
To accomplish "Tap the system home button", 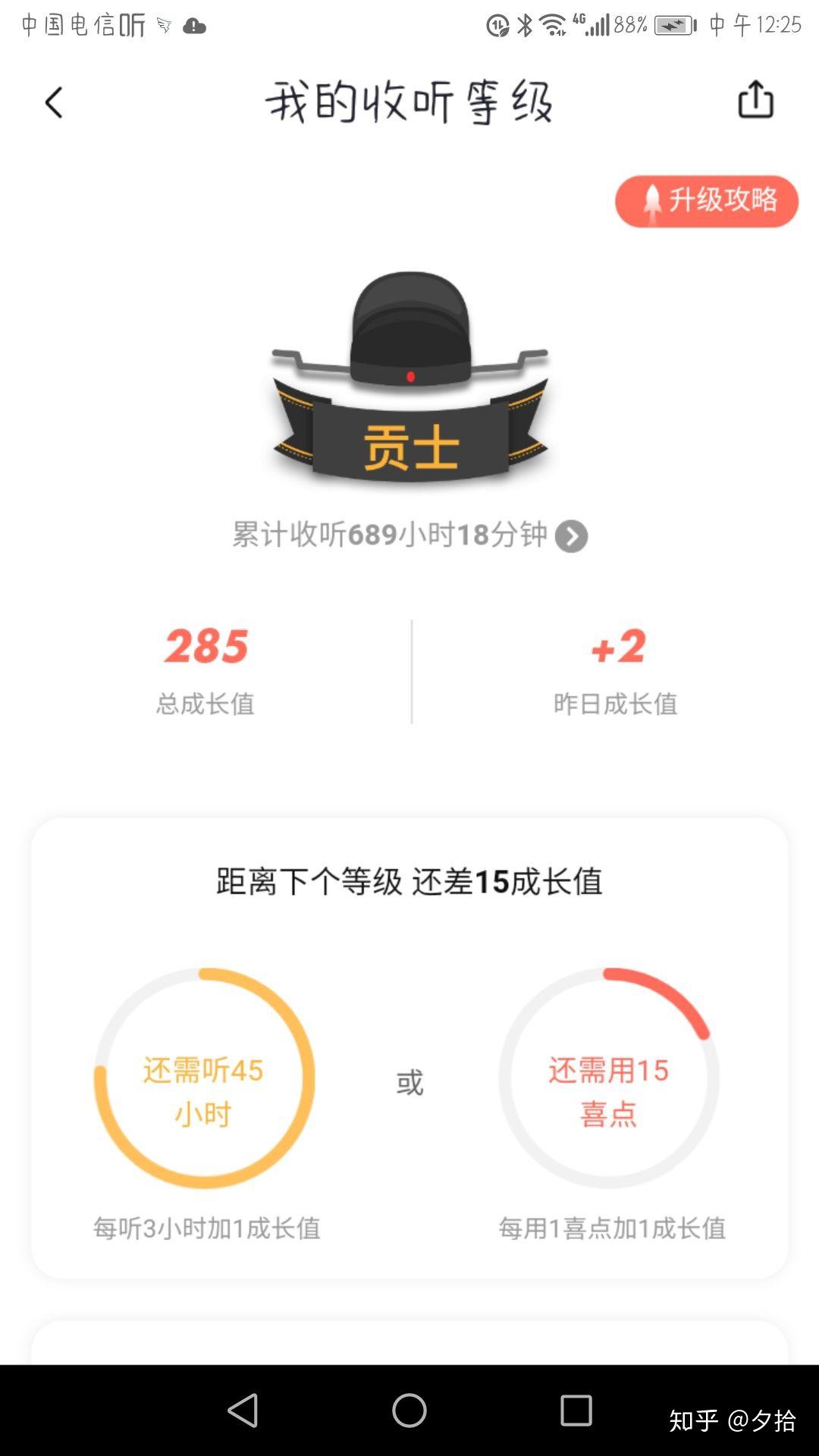I will (409, 1410).
